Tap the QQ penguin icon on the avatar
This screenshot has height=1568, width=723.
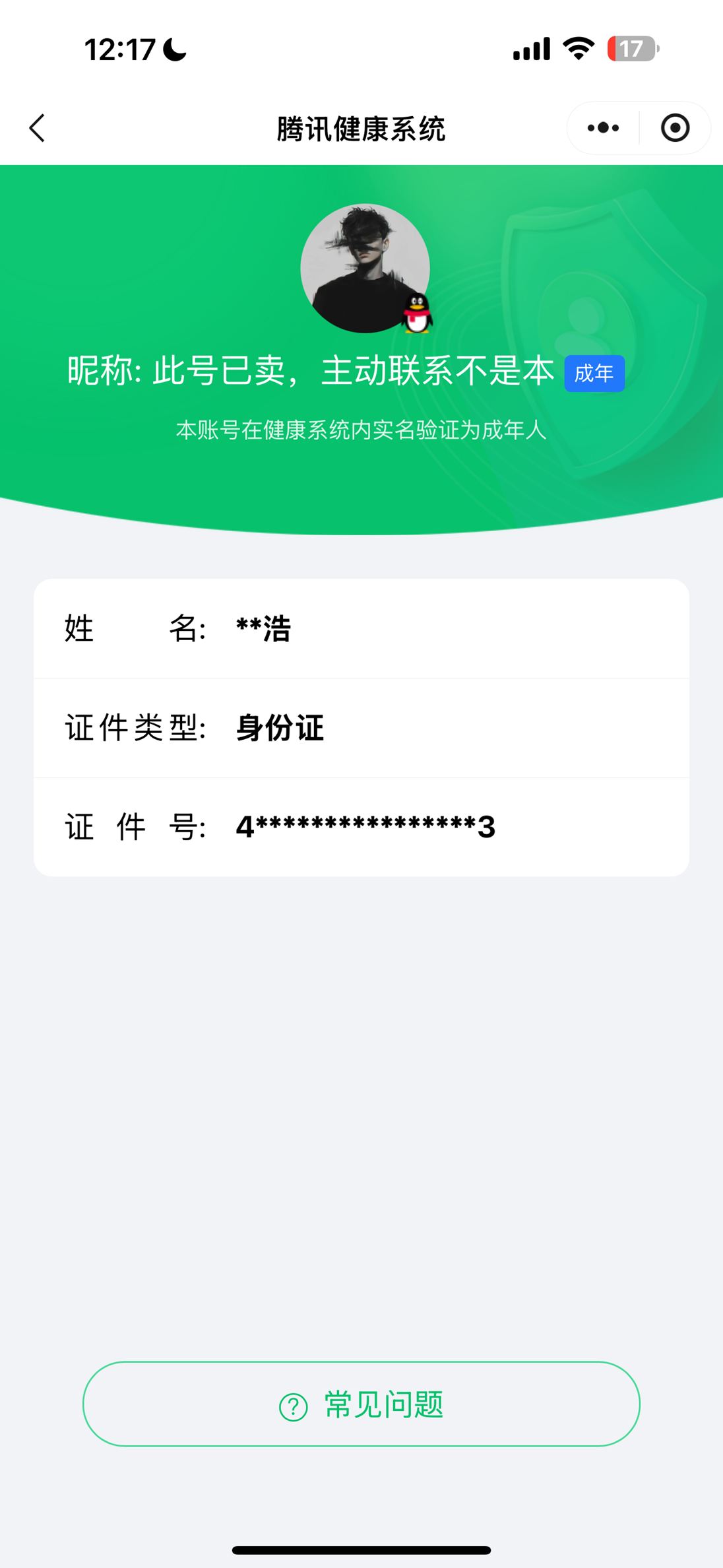(416, 313)
